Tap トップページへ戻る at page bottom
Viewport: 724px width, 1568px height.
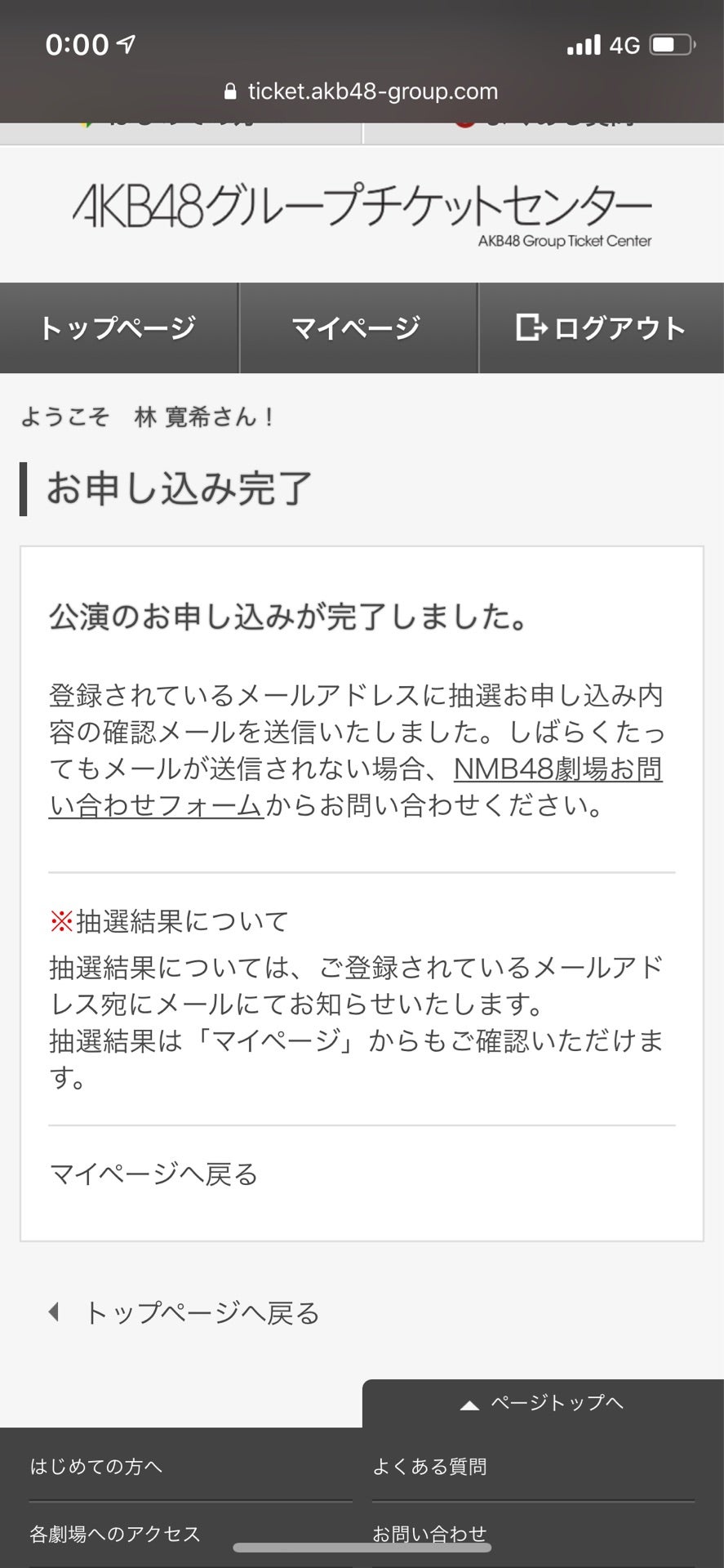point(202,1312)
